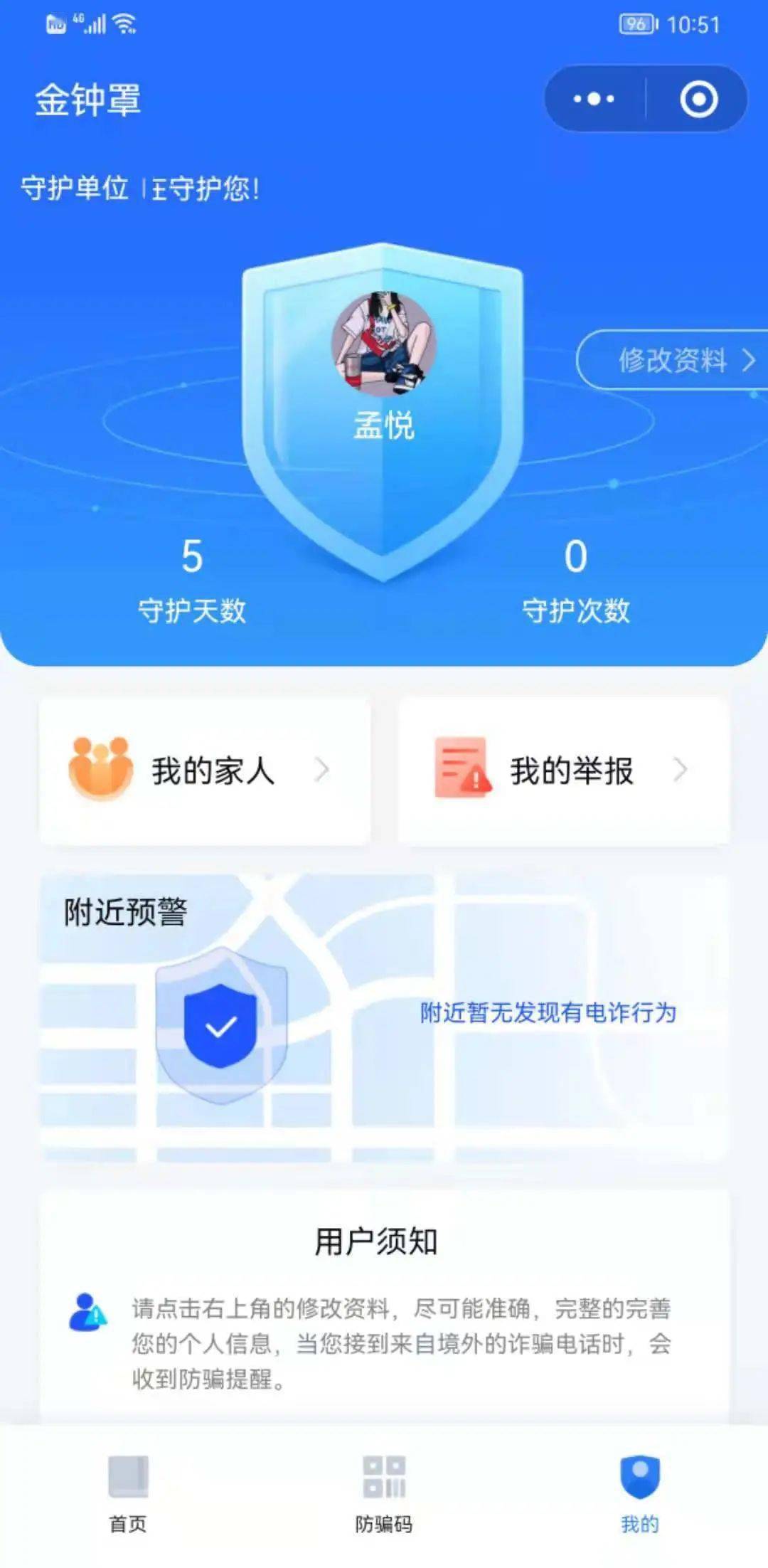Click the 修改资料 edit profile button
Screen dimensions: 768x1568
click(x=672, y=361)
